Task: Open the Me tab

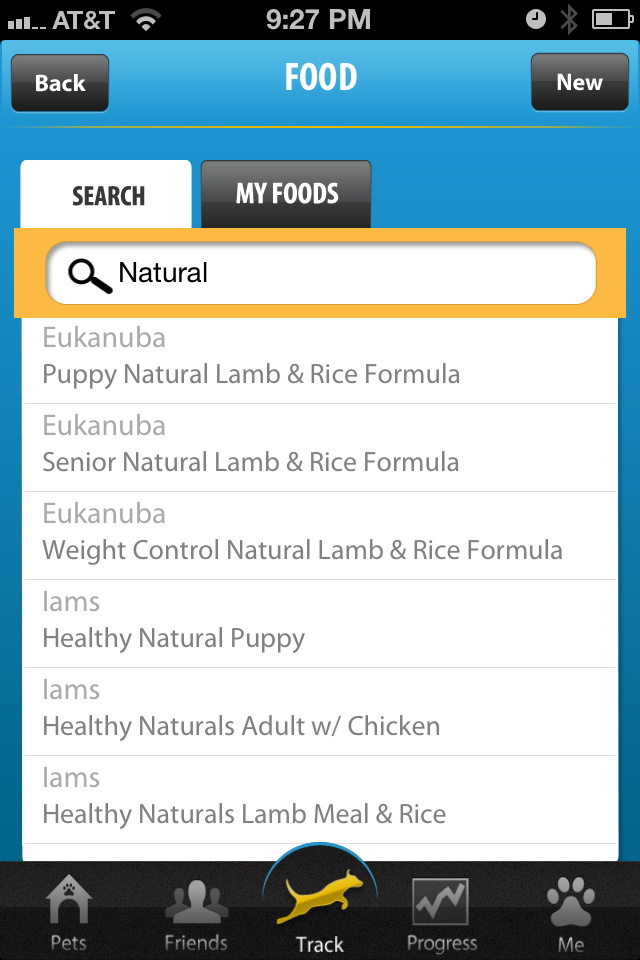Action: point(571,914)
